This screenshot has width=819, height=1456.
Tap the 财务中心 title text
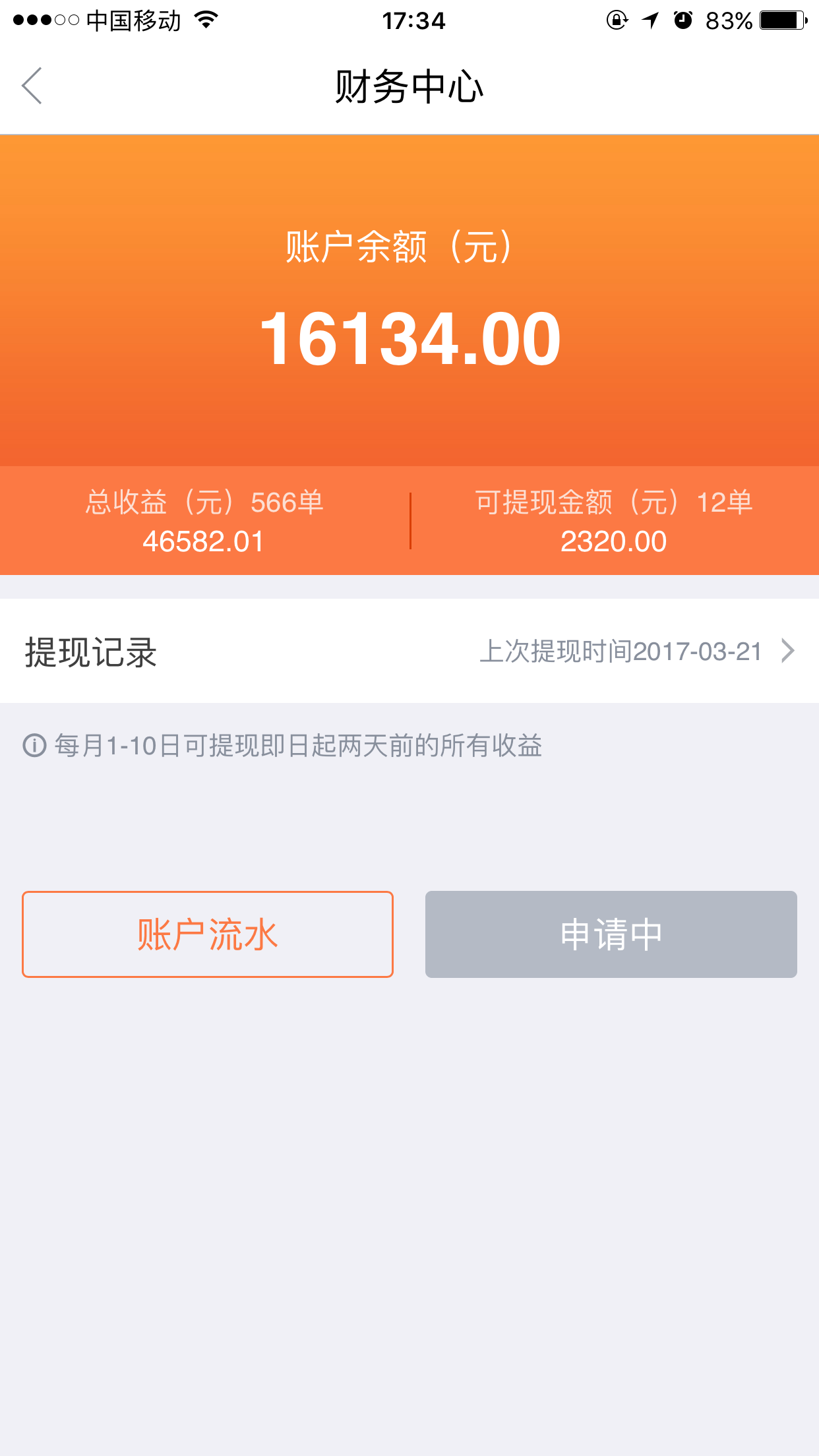click(409, 86)
